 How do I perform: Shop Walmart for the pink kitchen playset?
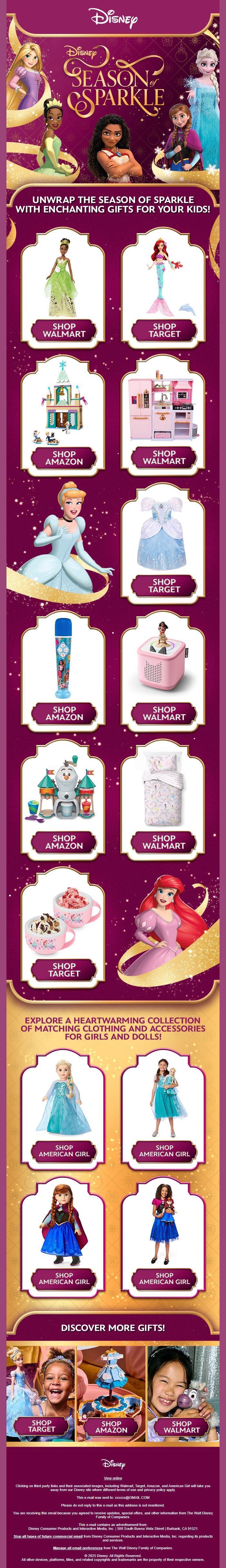tap(164, 457)
